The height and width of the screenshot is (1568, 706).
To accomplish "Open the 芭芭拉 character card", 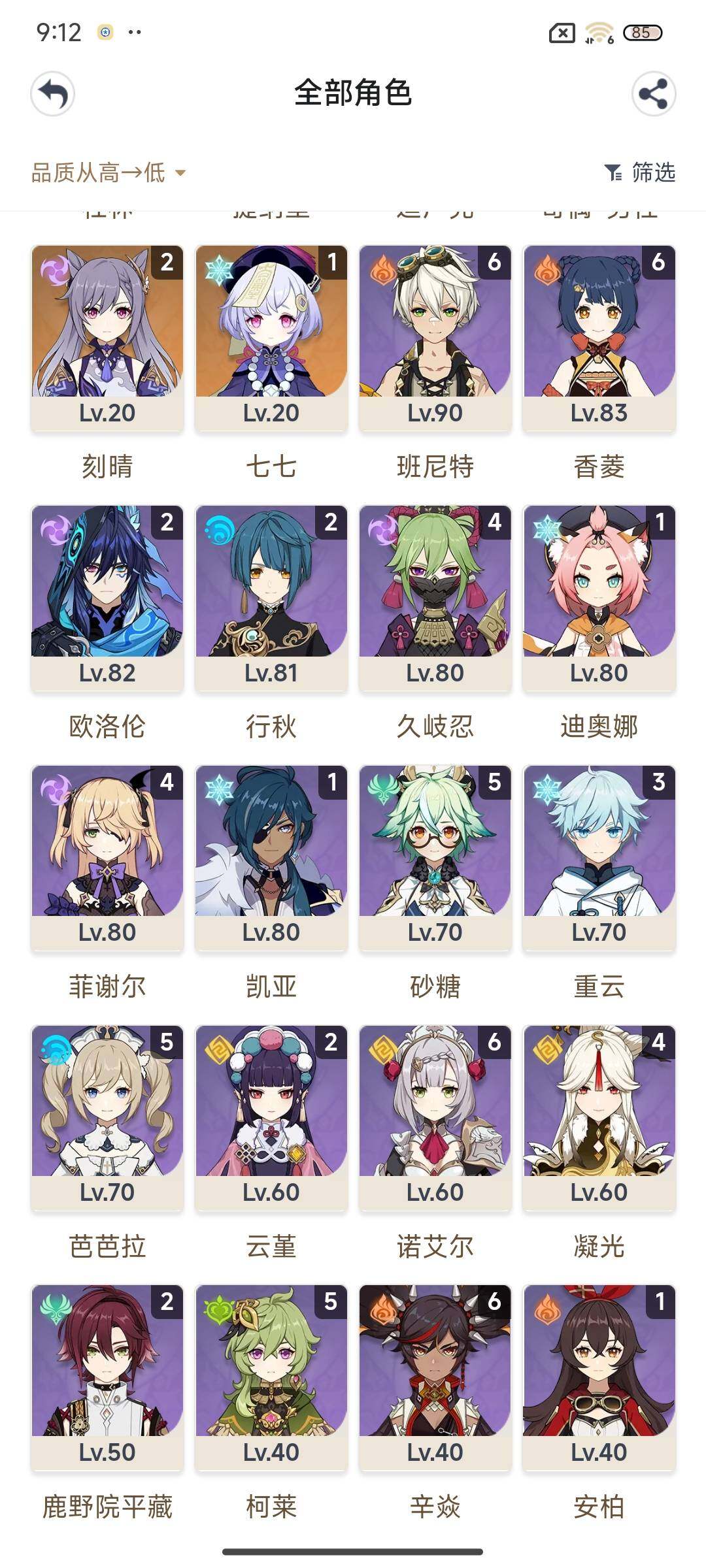I will coord(107,1116).
